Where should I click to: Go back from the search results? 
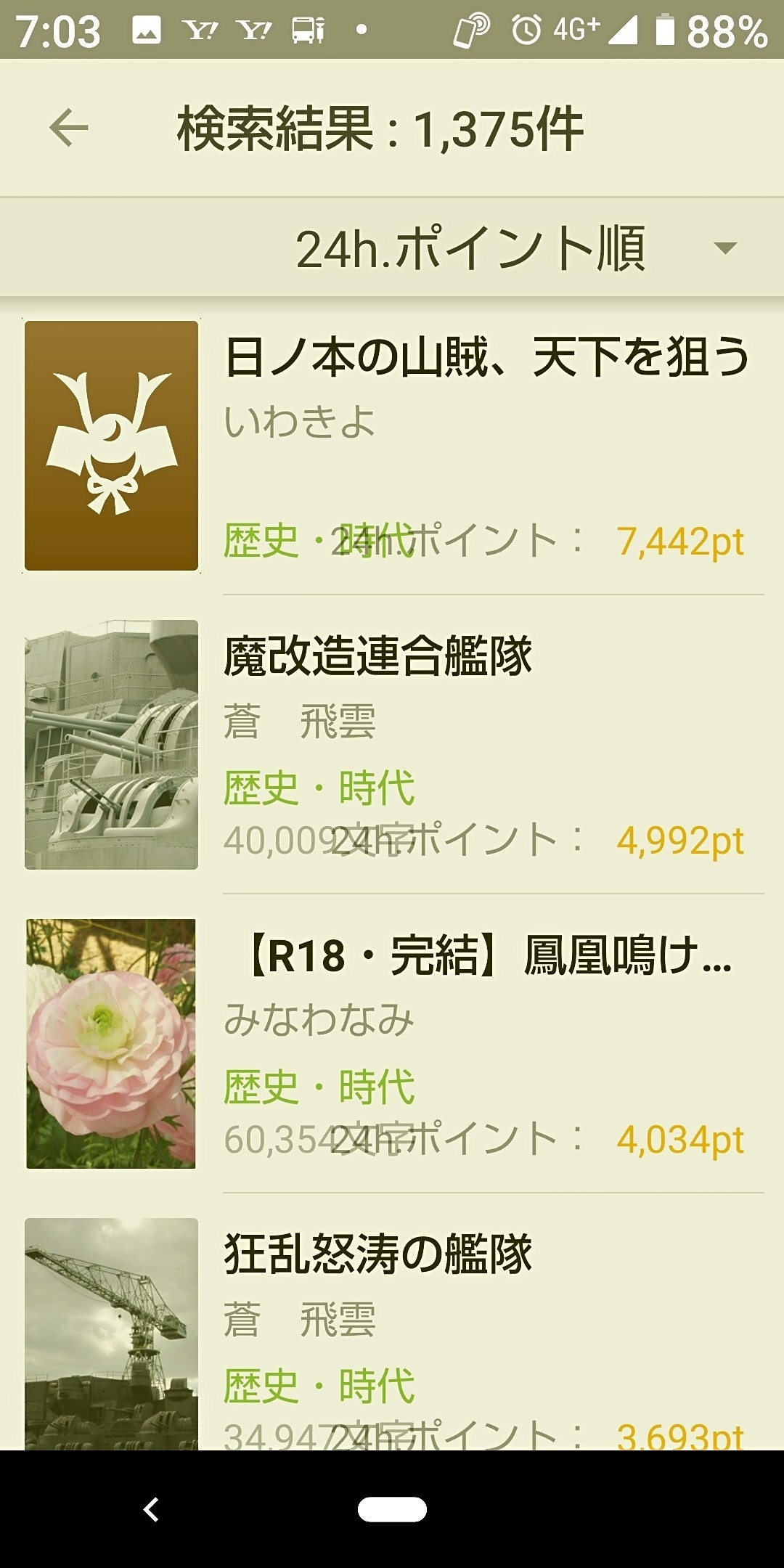point(69,128)
